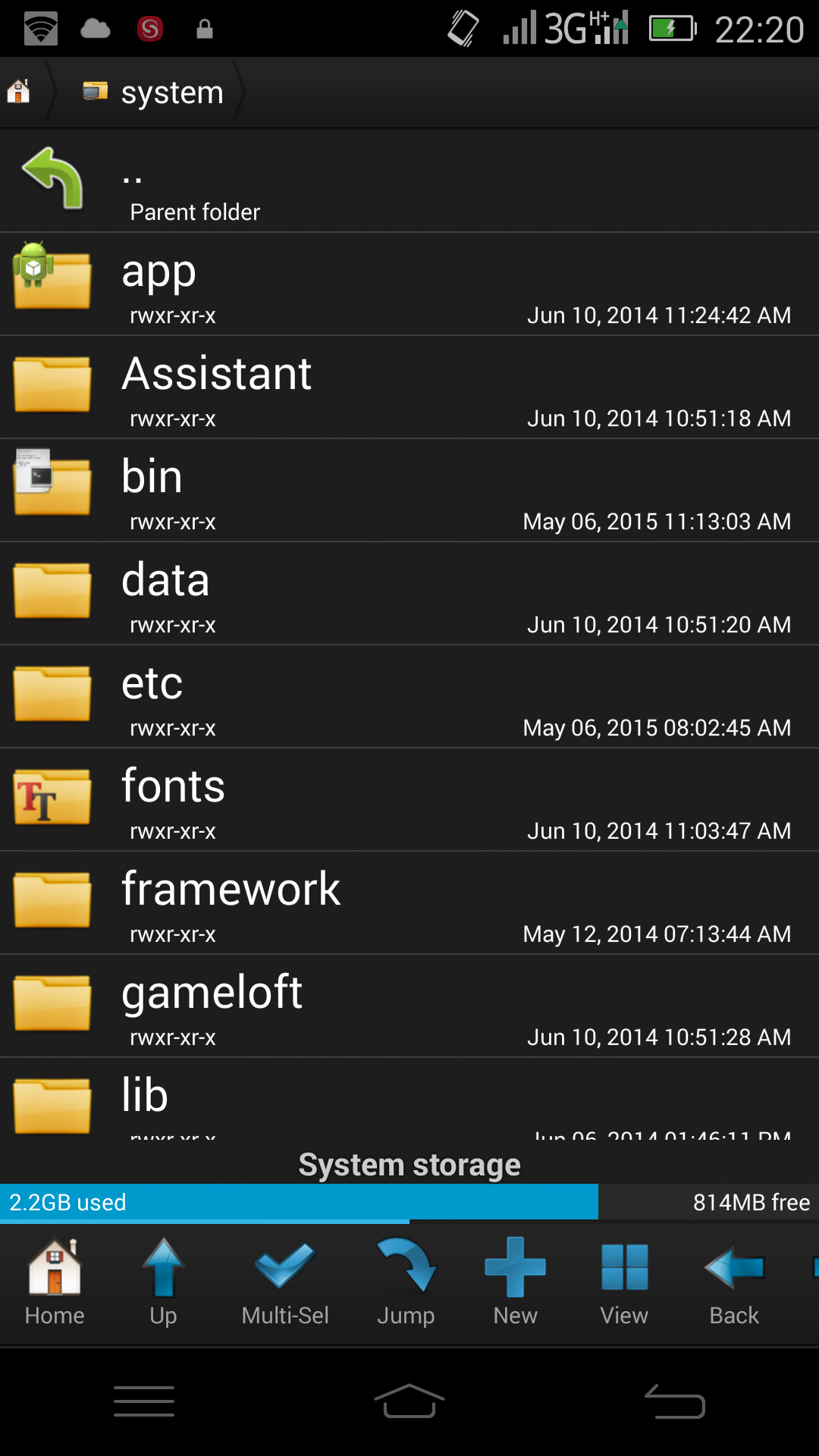Tap the system folder breadcrumb

coord(153,92)
